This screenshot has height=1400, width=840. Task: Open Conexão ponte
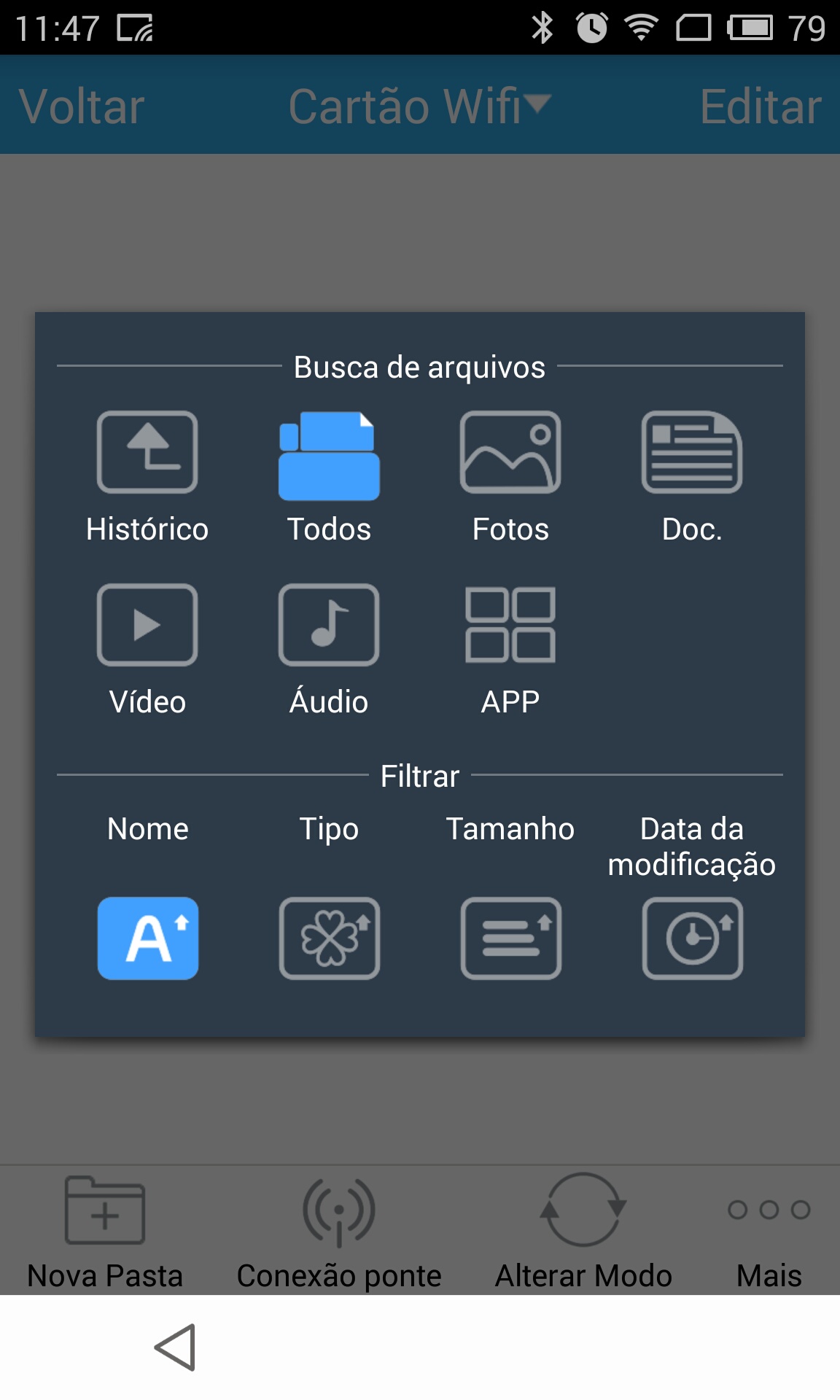click(339, 1232)
